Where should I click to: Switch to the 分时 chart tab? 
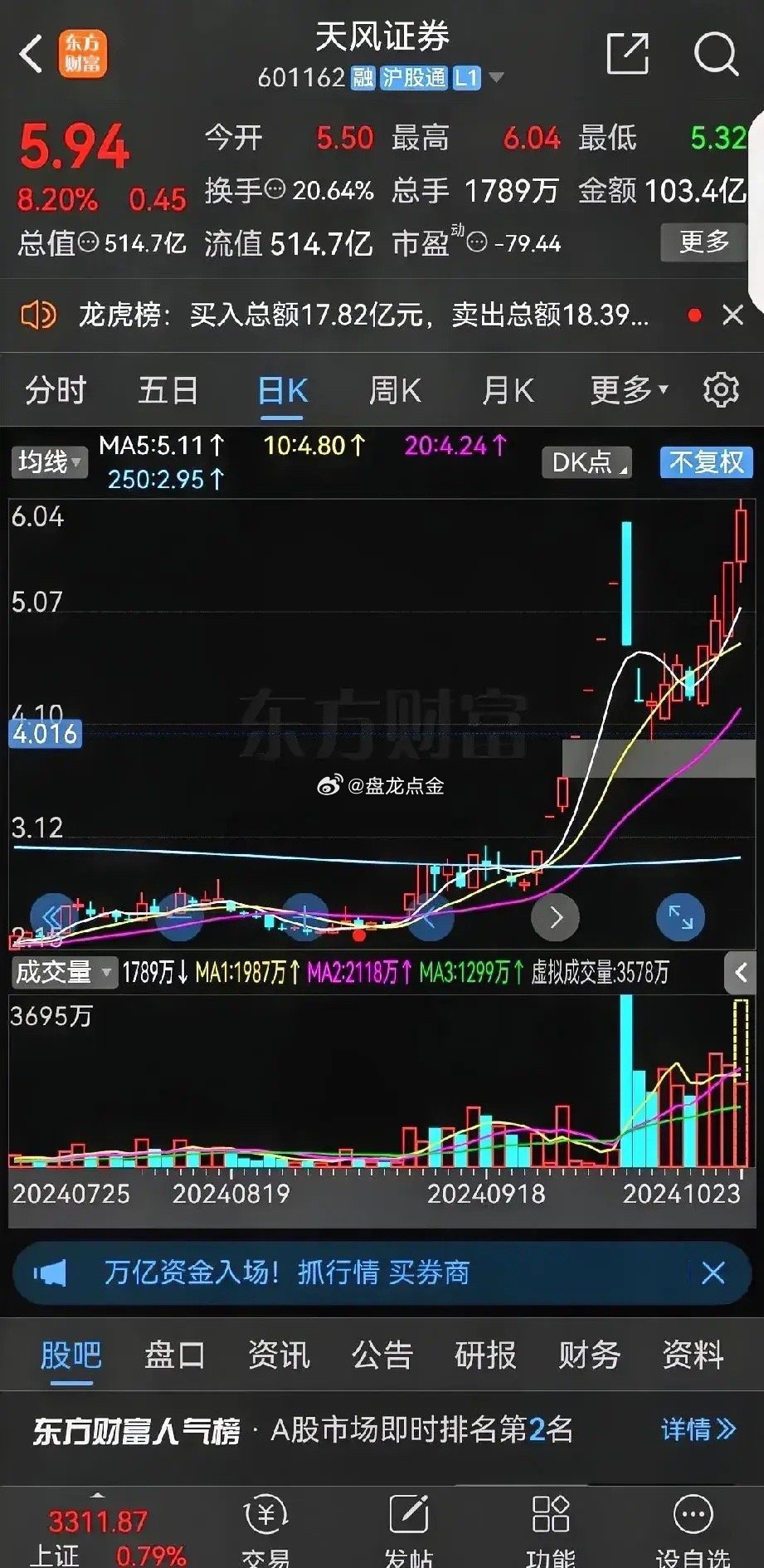click(56, 389)
